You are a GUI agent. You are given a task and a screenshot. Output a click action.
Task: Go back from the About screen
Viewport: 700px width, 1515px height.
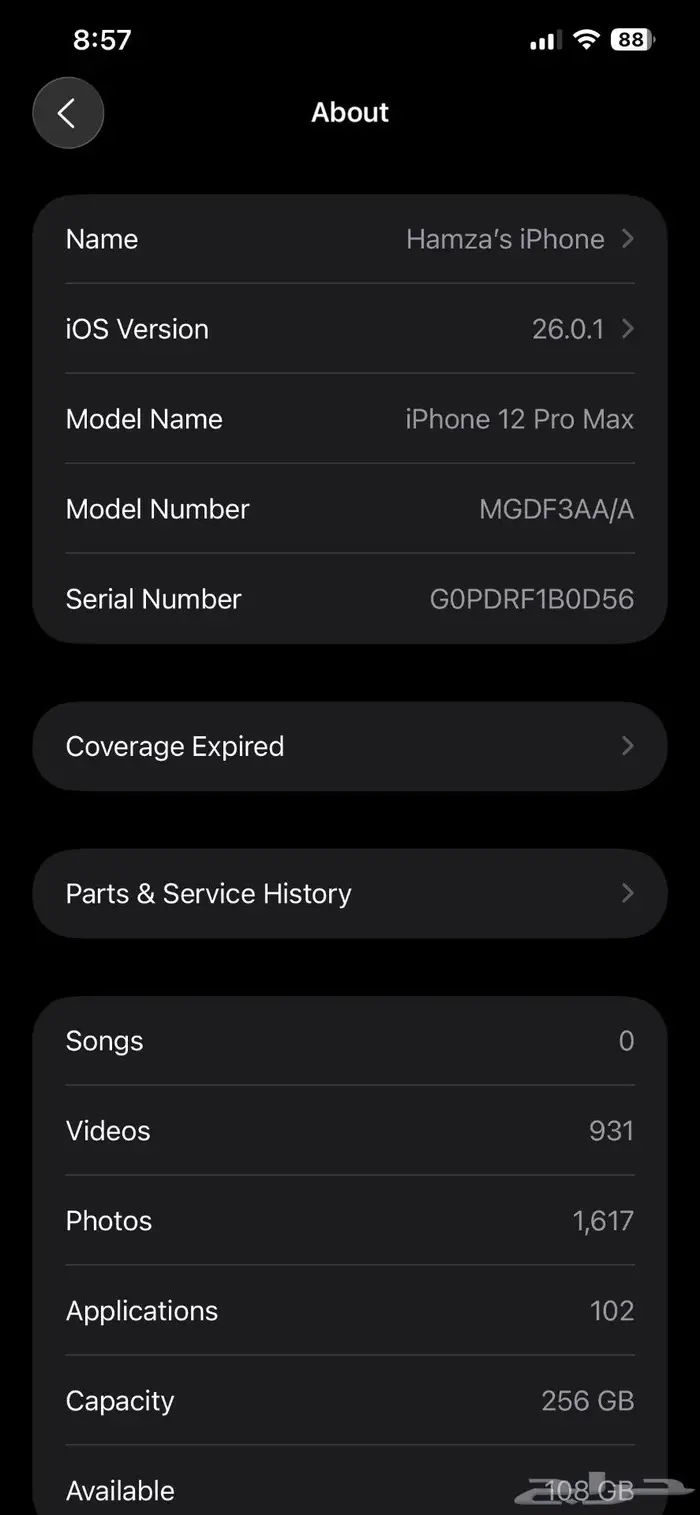coord(68,113)
